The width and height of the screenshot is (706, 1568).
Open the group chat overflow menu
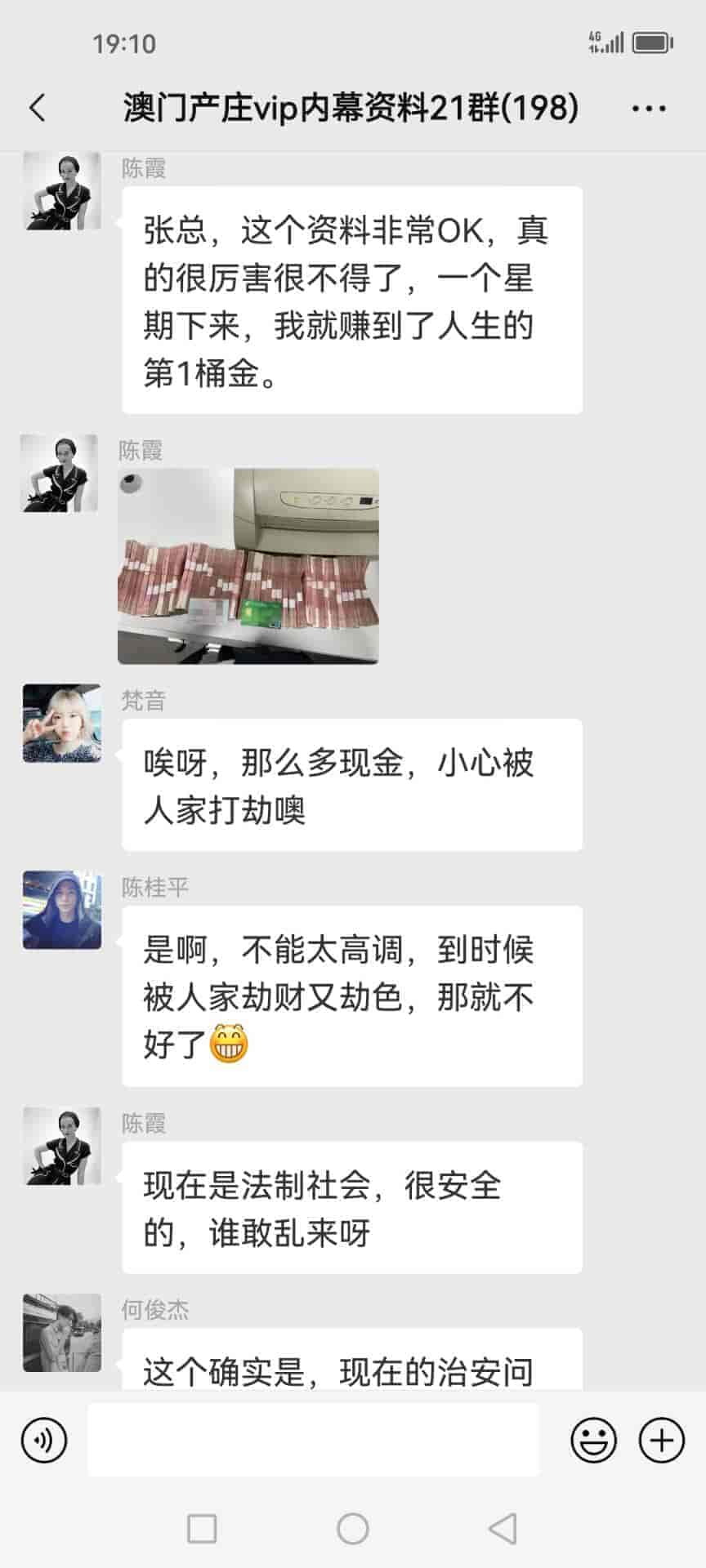coord(649,108)
